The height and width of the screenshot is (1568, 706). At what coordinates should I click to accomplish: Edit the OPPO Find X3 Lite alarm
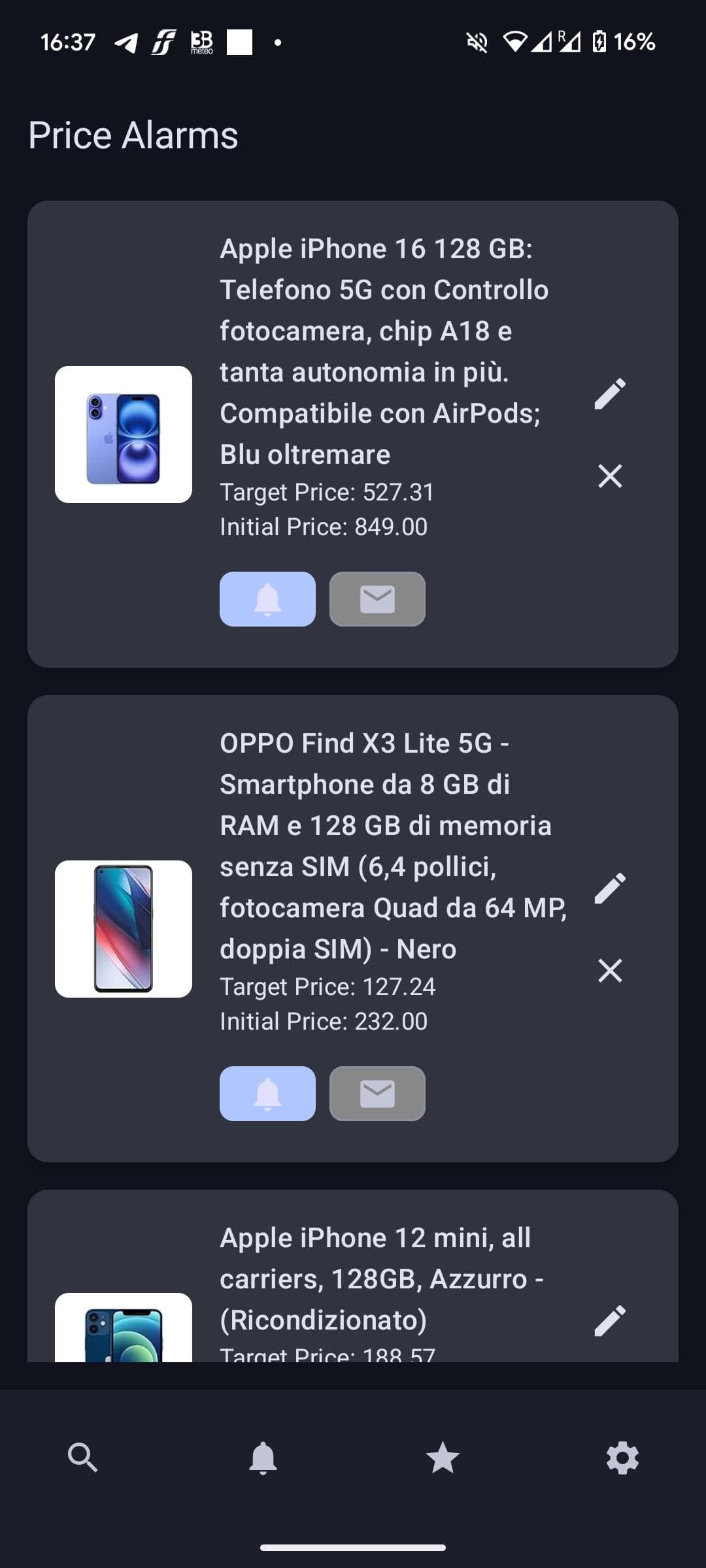(x=610, y=889)
